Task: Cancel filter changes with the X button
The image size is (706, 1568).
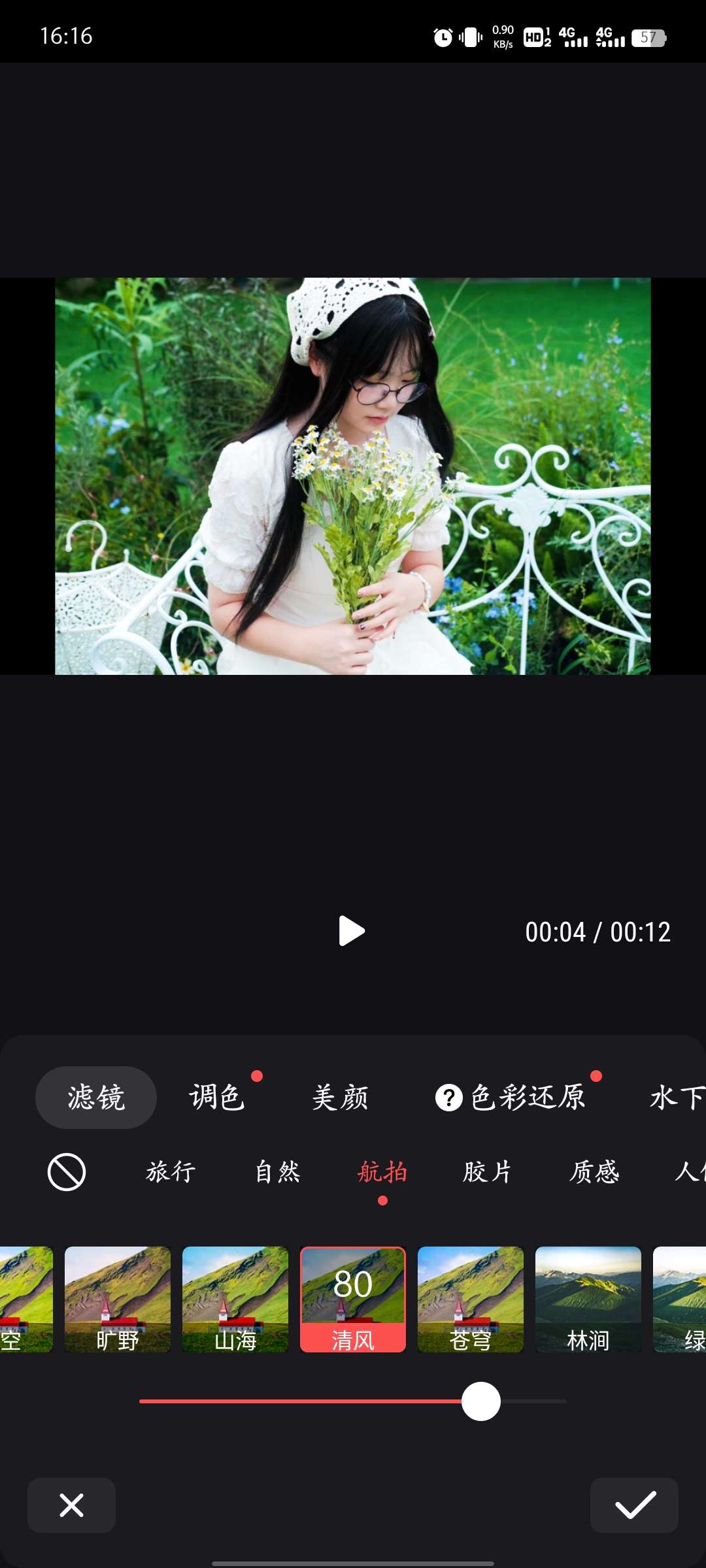Action: (71, 1505)
